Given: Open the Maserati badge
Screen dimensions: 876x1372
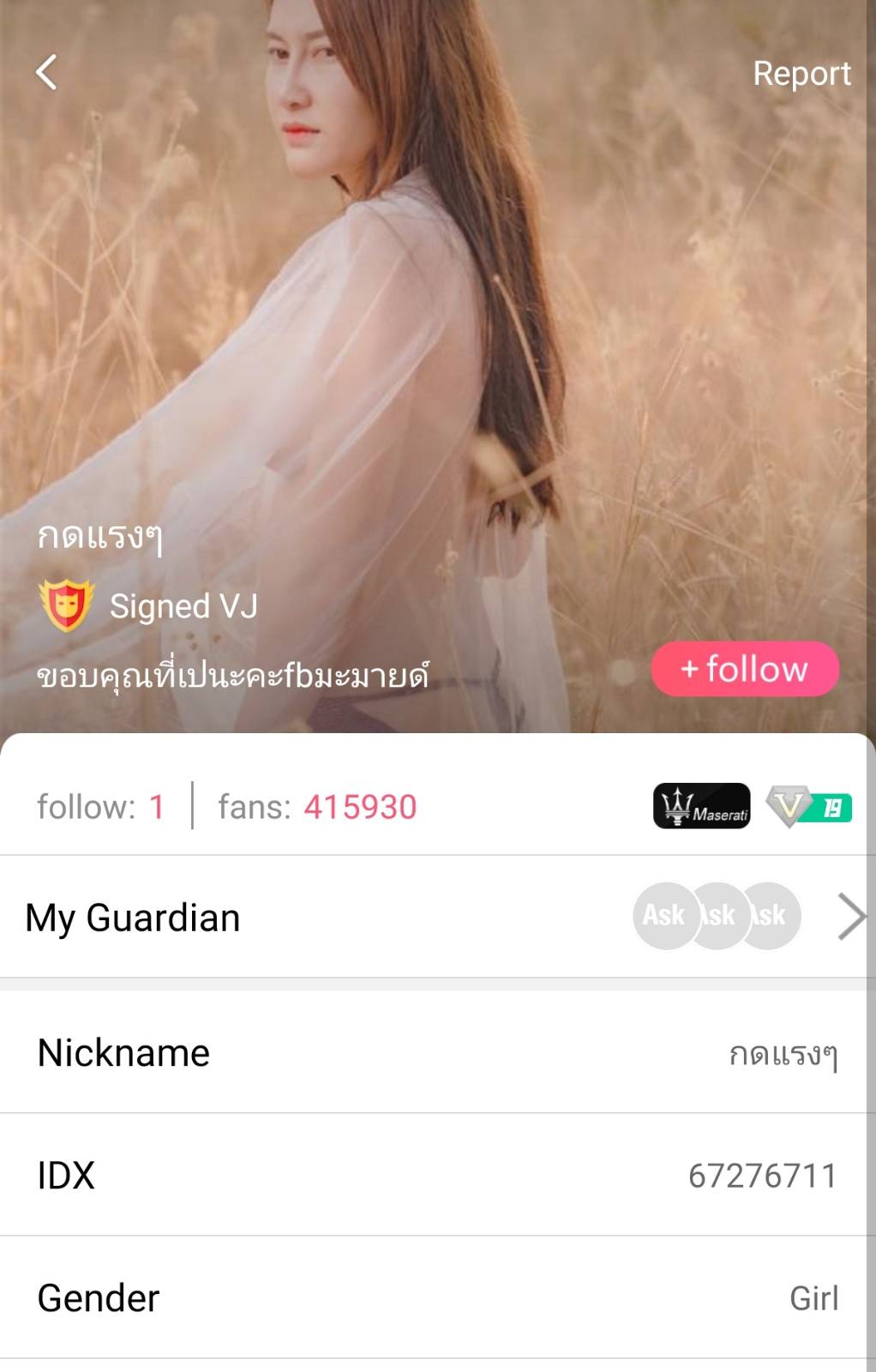Looking at the screenshot, I should pos(701,806).
